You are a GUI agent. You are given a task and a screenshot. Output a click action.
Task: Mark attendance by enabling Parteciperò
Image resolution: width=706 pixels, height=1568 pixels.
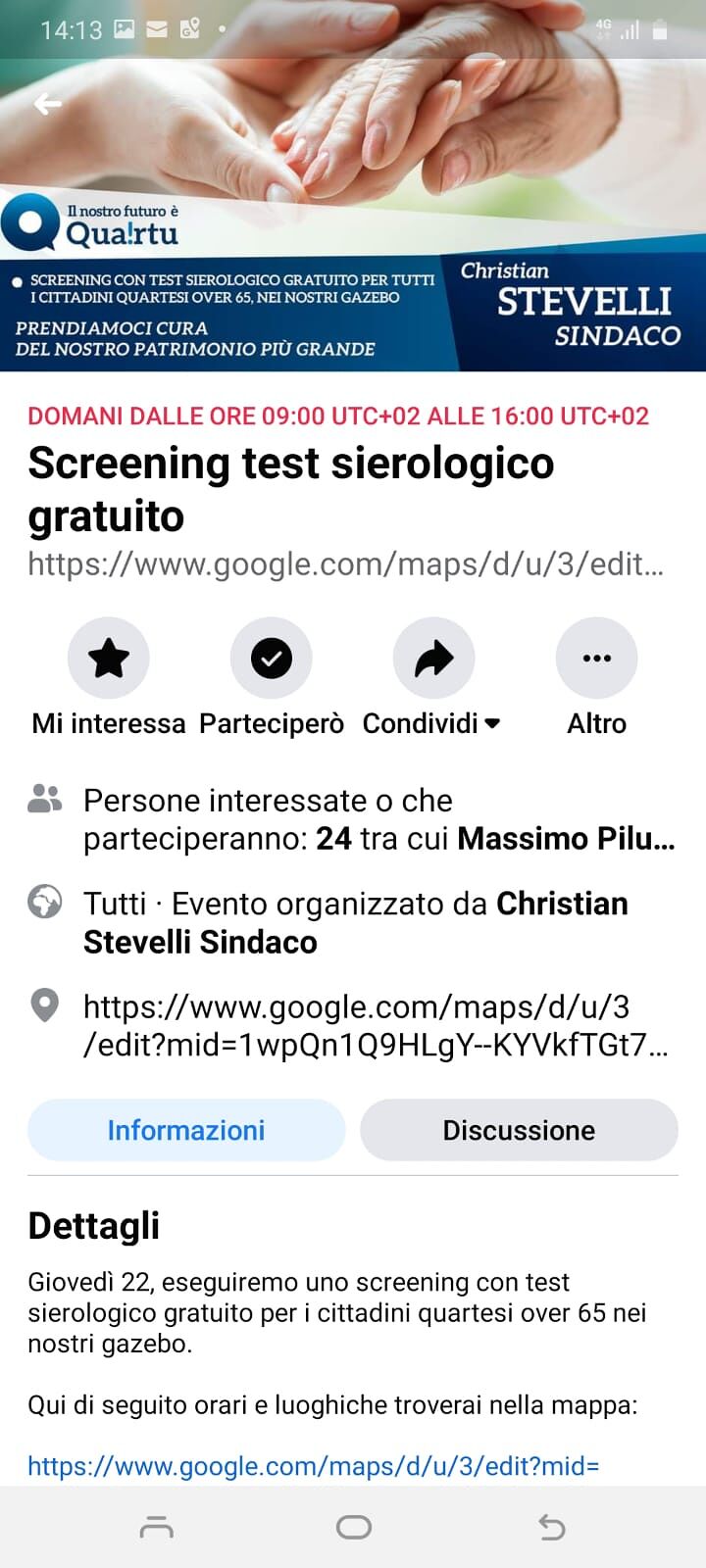(x=272, y=676)
